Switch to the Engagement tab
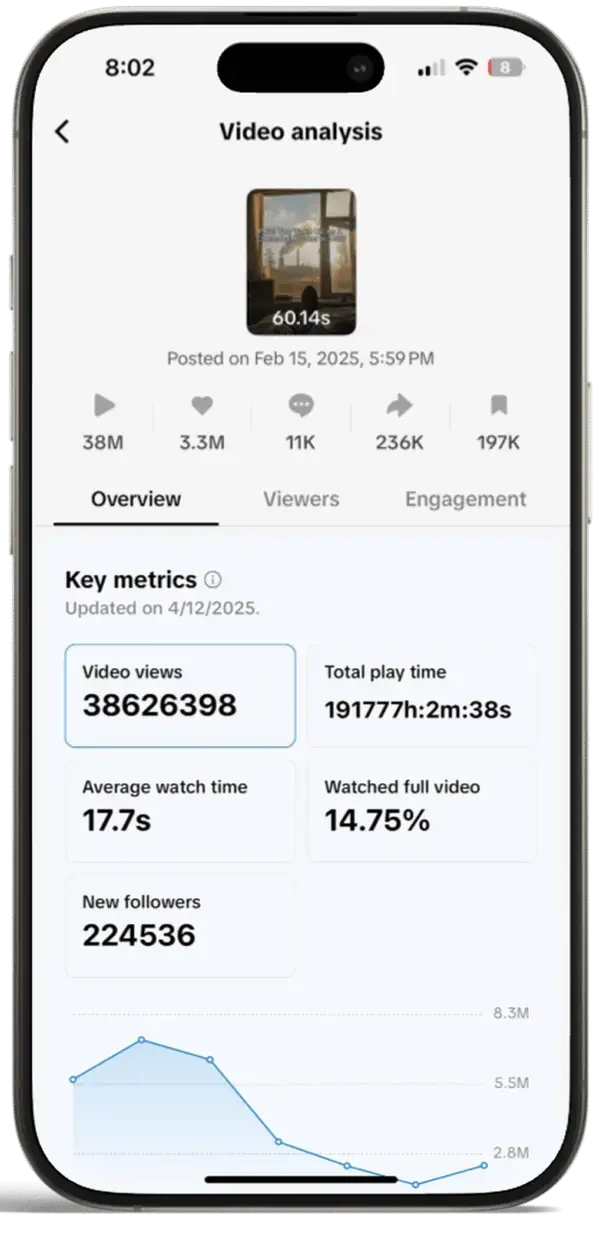This screenshot has height=1247, width=603. click(465, 499)
